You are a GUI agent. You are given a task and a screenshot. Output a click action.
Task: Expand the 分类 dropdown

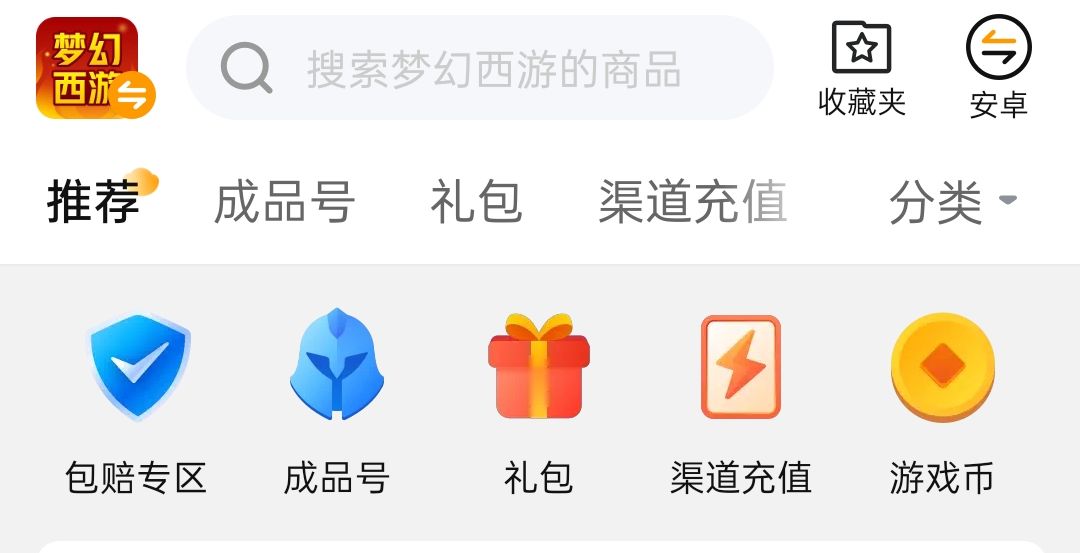coord(951,203)
